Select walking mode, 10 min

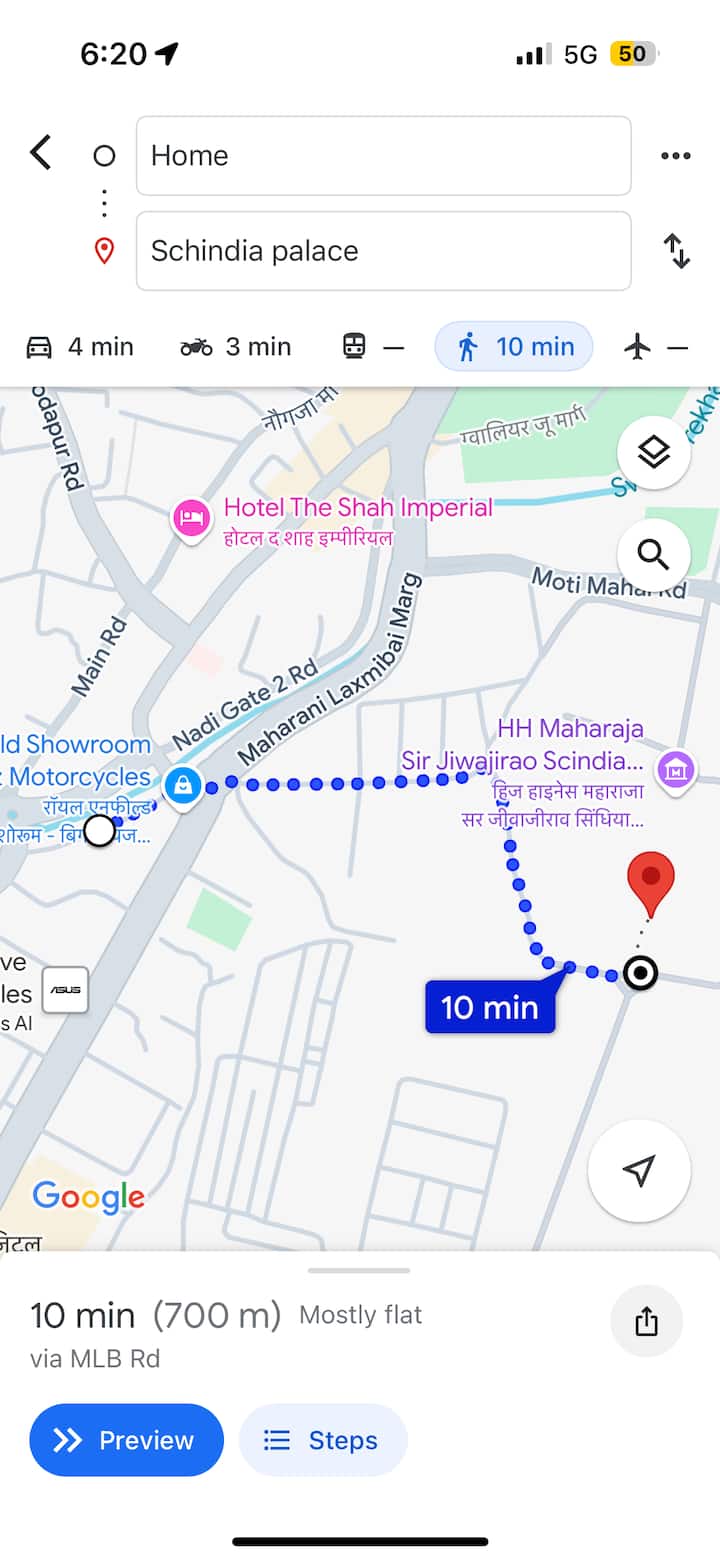pyautogui.click(x=514, y=347)
